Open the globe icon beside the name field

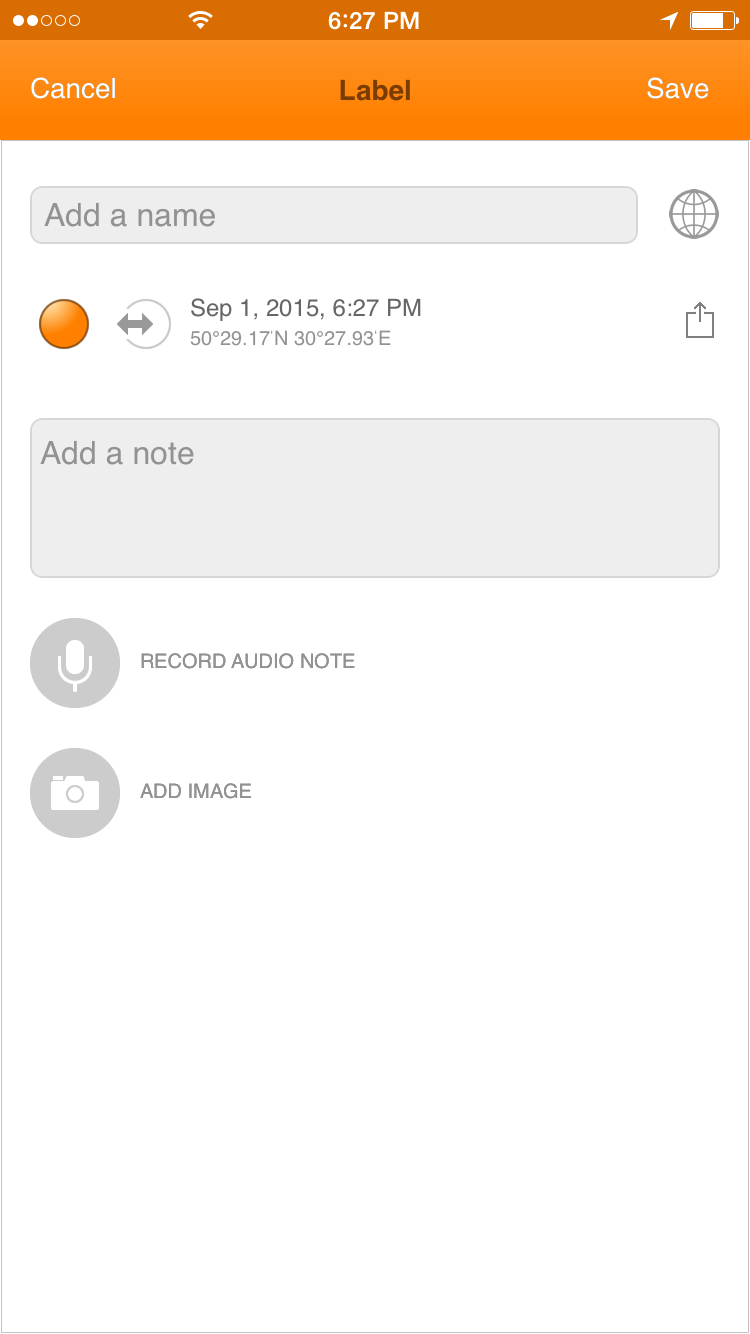click(x=694, y=214)
